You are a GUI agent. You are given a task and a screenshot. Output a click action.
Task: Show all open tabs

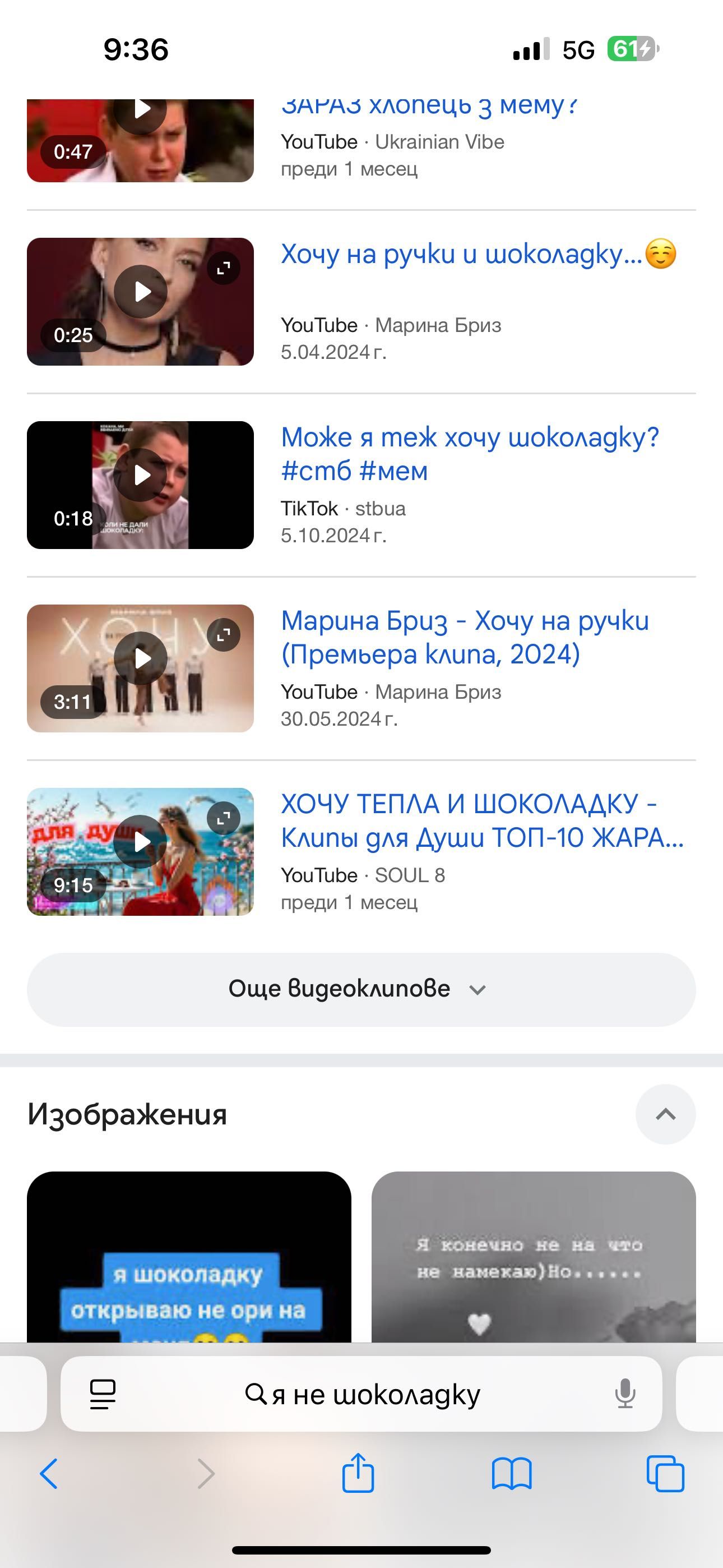[x=665, y=1474]
